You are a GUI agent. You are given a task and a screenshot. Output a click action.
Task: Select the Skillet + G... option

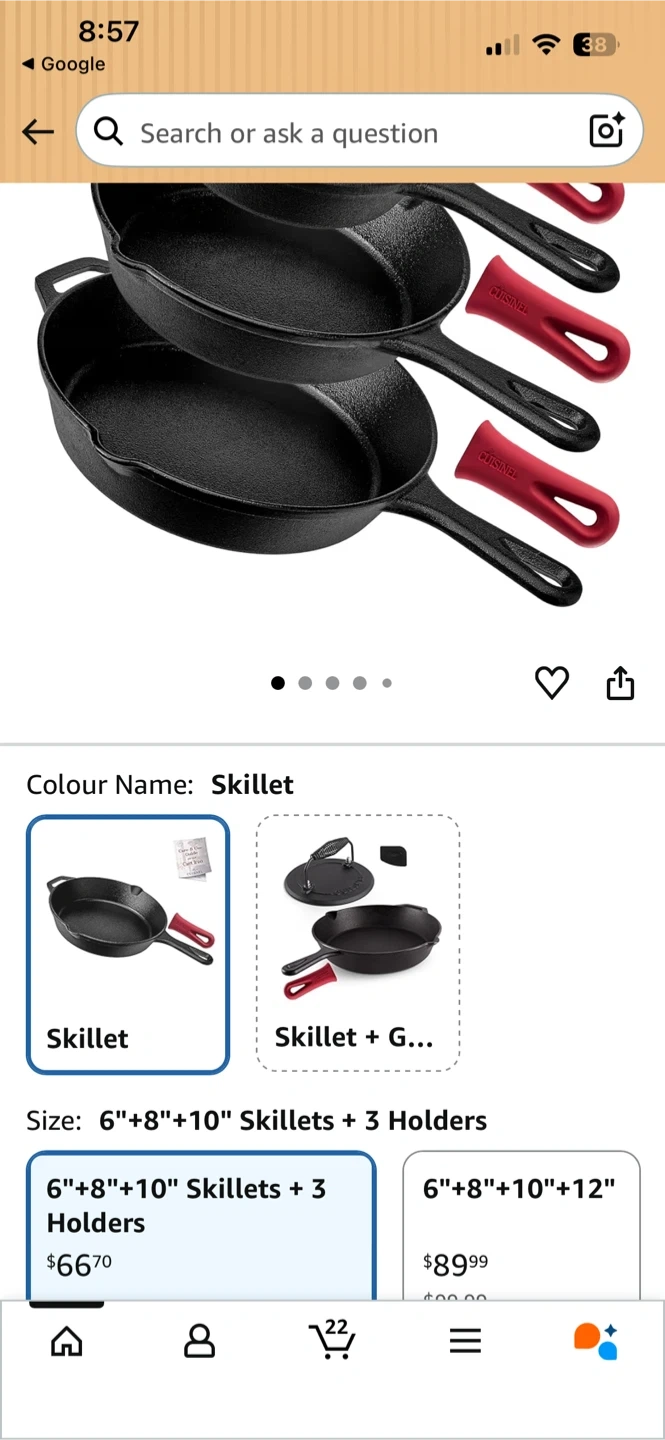pyautogui.click(x=358, y=945)
